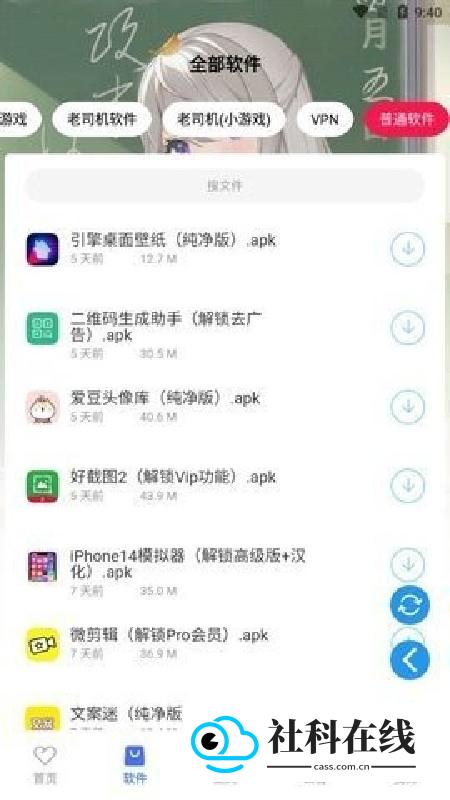Screen dimensions: 450x800
Task: Switch to the 软件 tab
Action: [135, 764]
